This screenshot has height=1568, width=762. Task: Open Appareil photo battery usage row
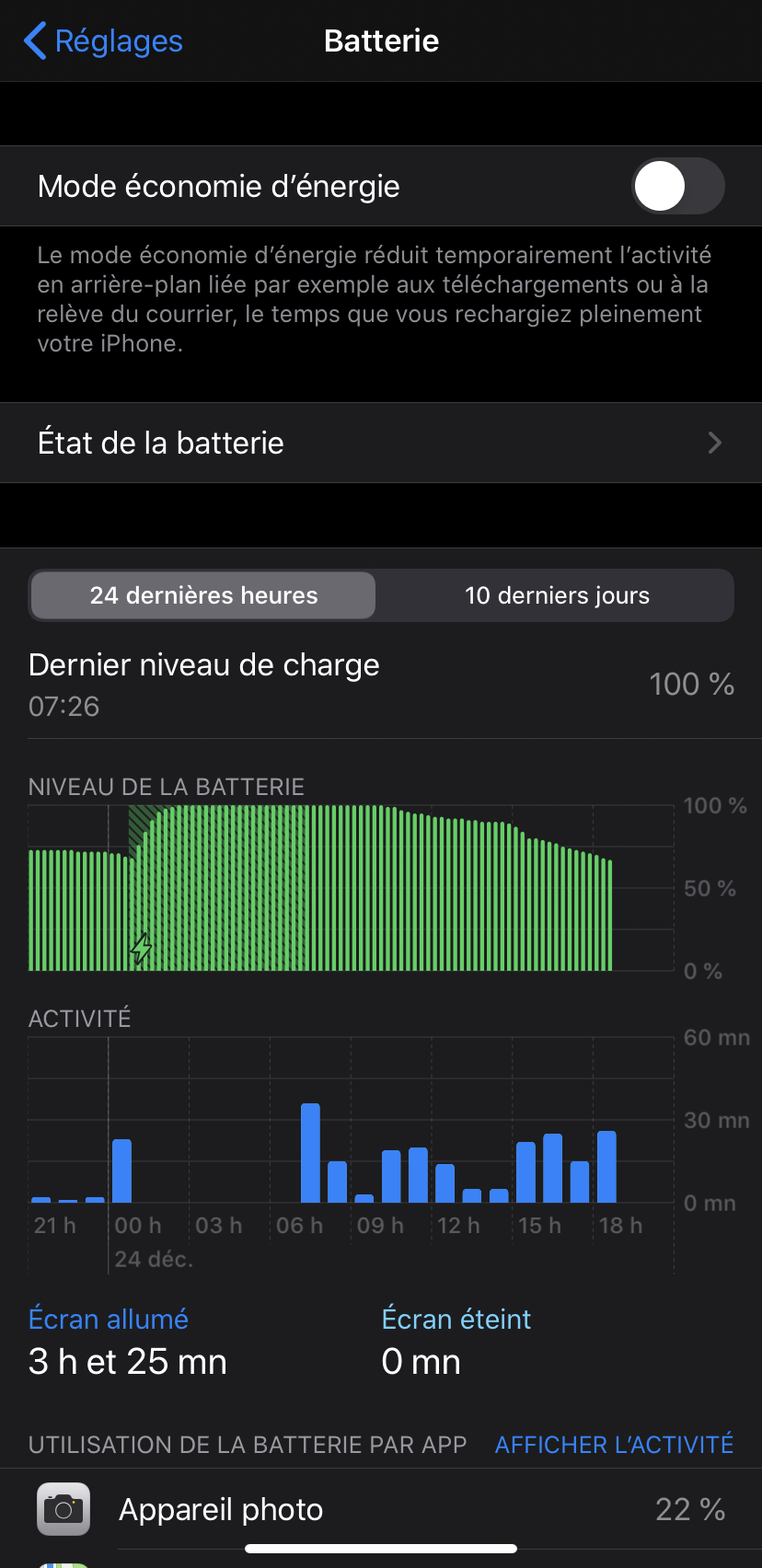click(x=381, y=1509)
